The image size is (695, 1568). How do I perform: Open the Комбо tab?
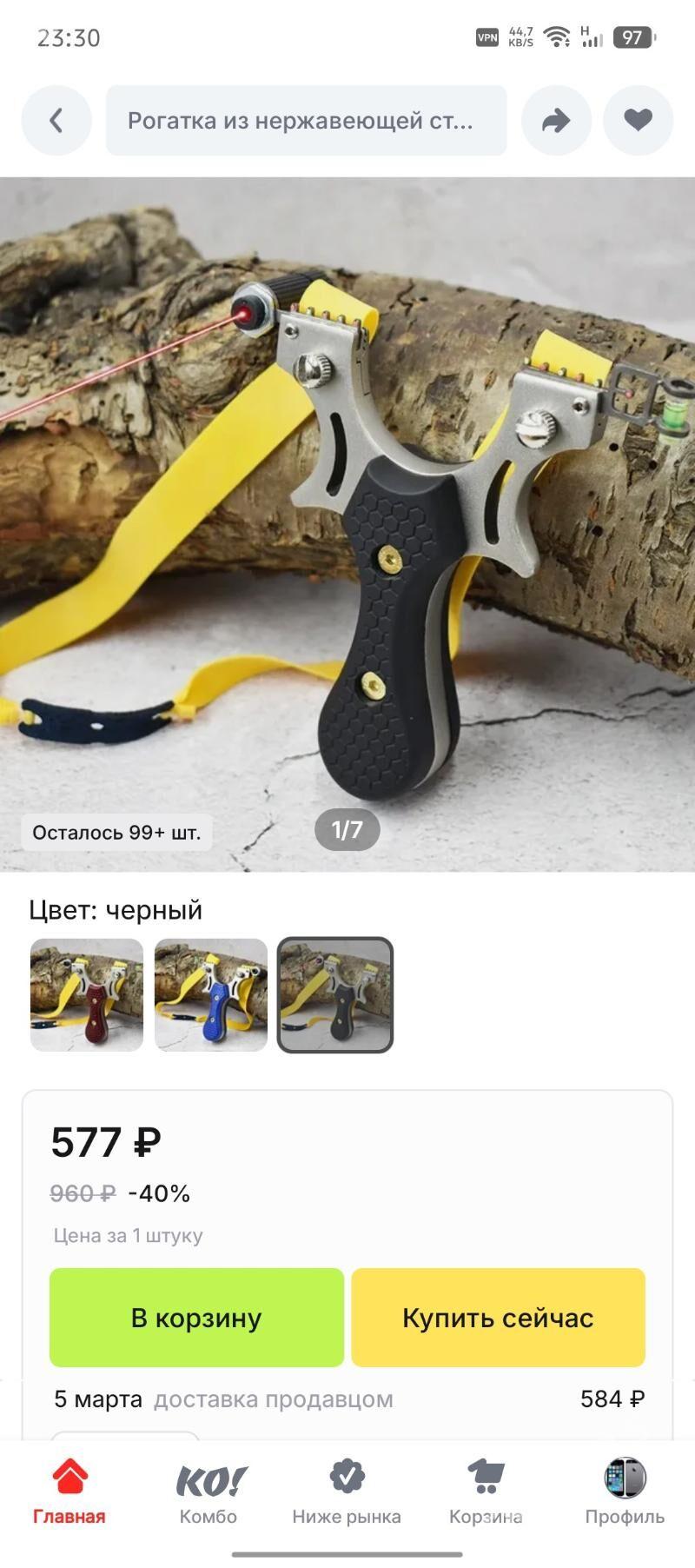(x=208, y=1492)
